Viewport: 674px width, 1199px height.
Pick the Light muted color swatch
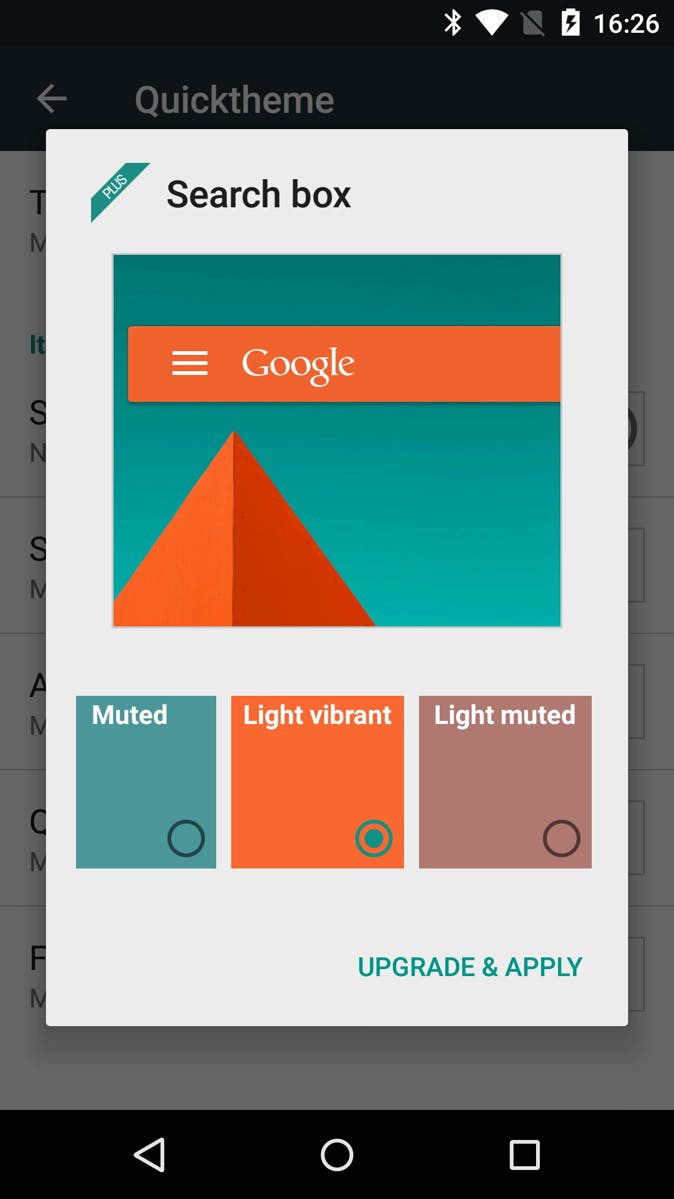tap(505, 781)
